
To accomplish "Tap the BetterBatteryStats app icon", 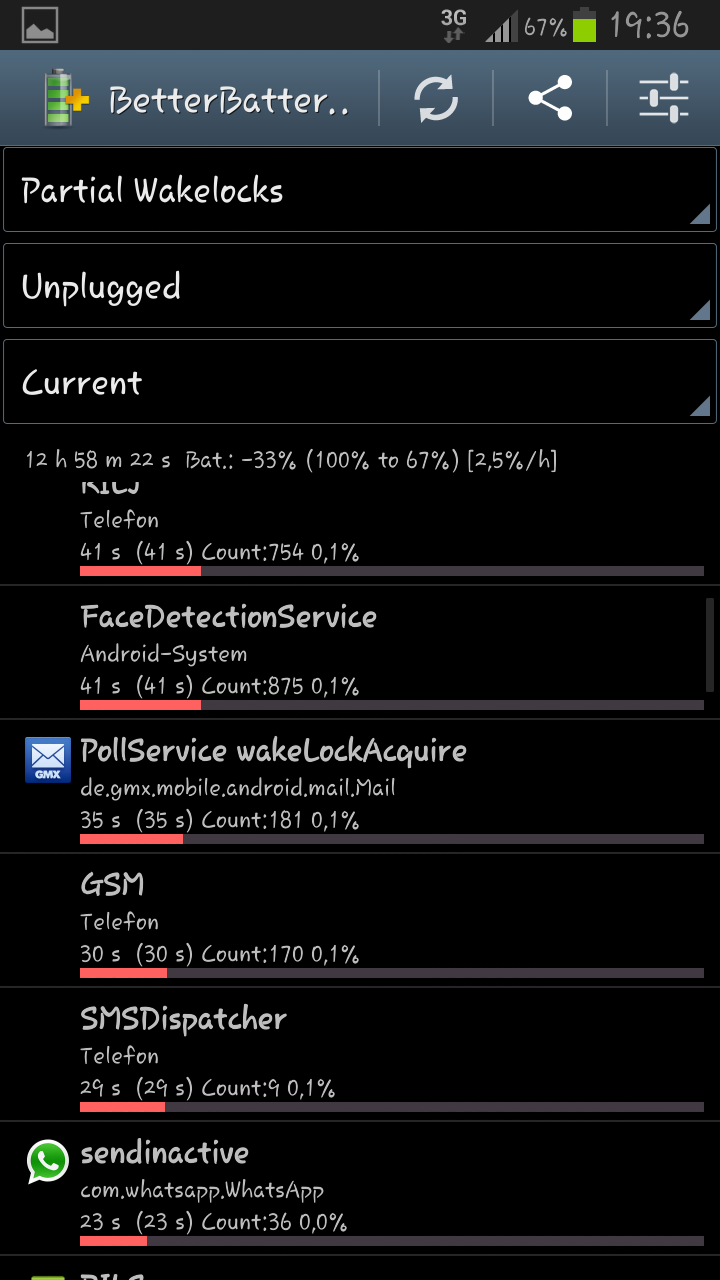I will [65, 99].
